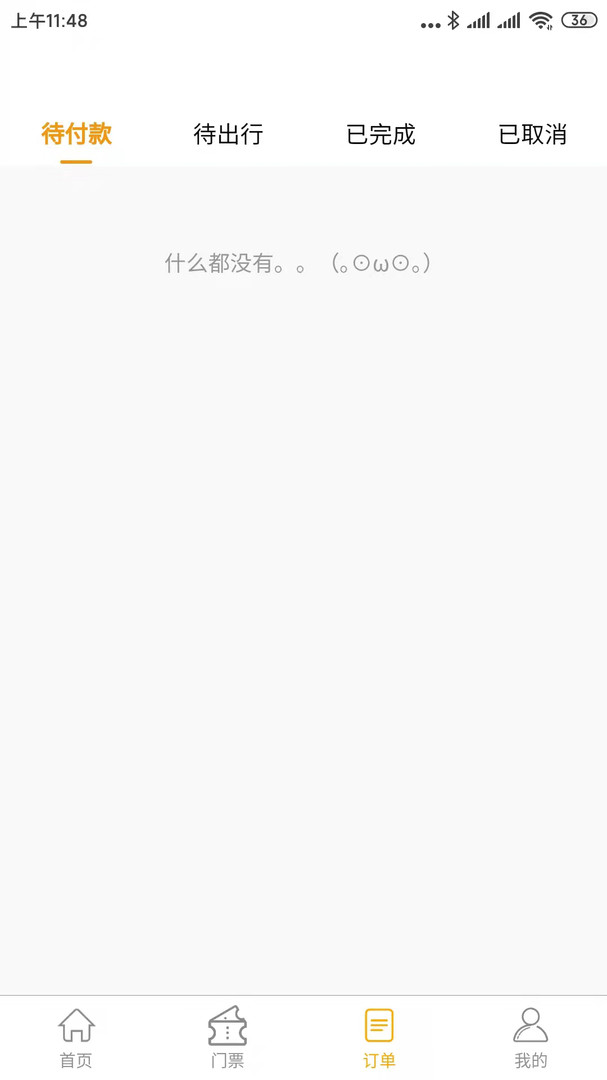
Task: Open the 门票 section
Action: pyautogui.click(x=227, y=1038)
